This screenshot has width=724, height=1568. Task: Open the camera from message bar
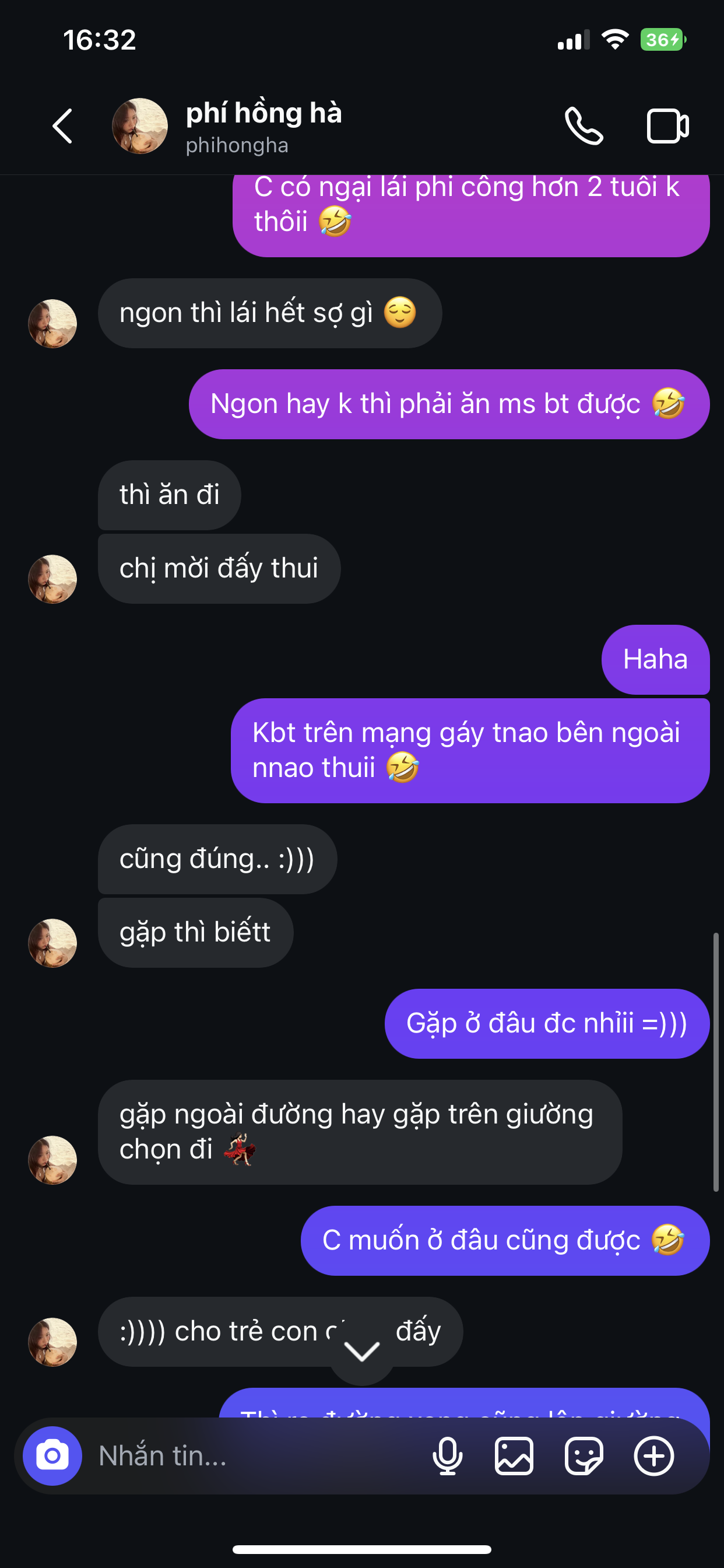coord(52,1455)
